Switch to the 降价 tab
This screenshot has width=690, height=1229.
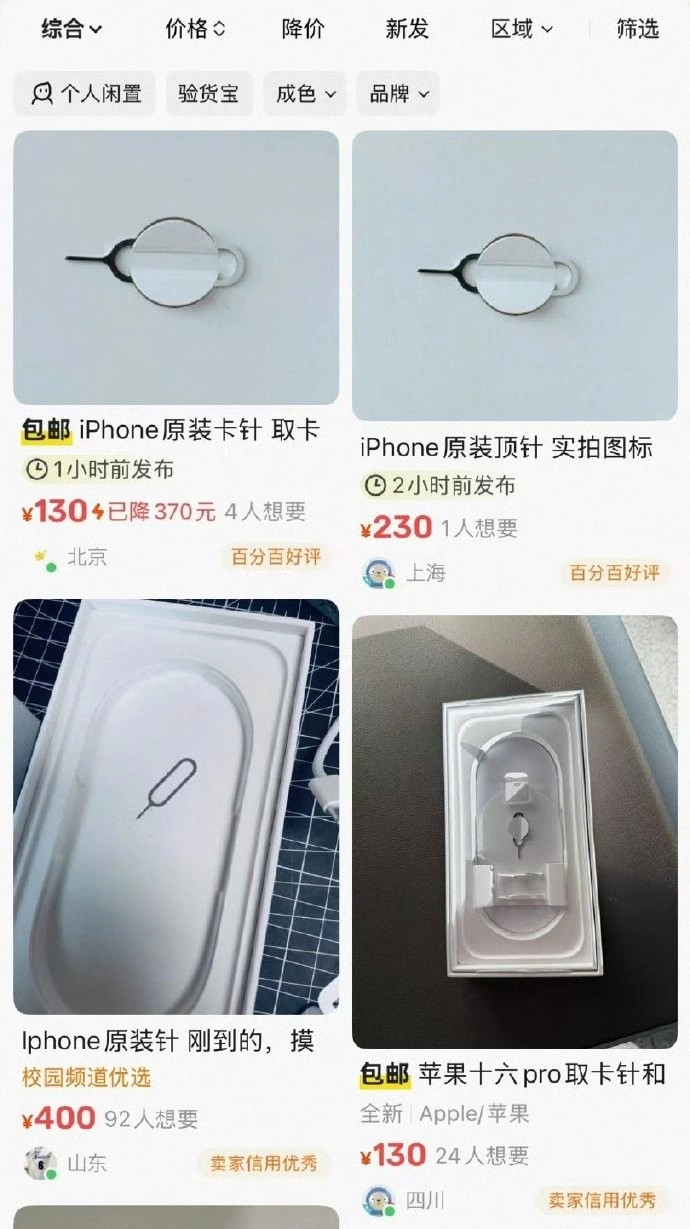point(302,29)
